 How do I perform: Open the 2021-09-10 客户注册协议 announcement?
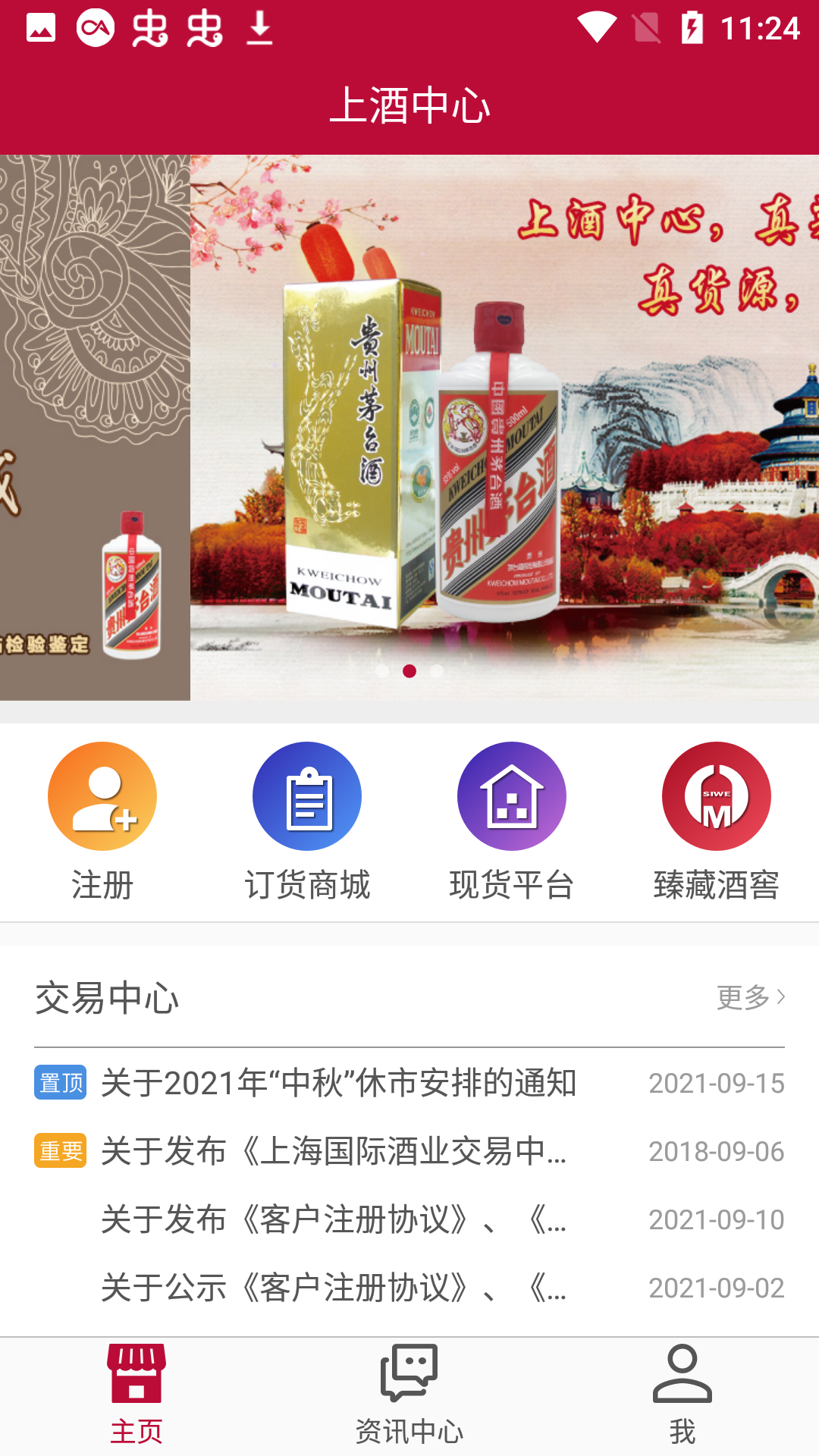pyautogui.click(x=334, y=1219)
